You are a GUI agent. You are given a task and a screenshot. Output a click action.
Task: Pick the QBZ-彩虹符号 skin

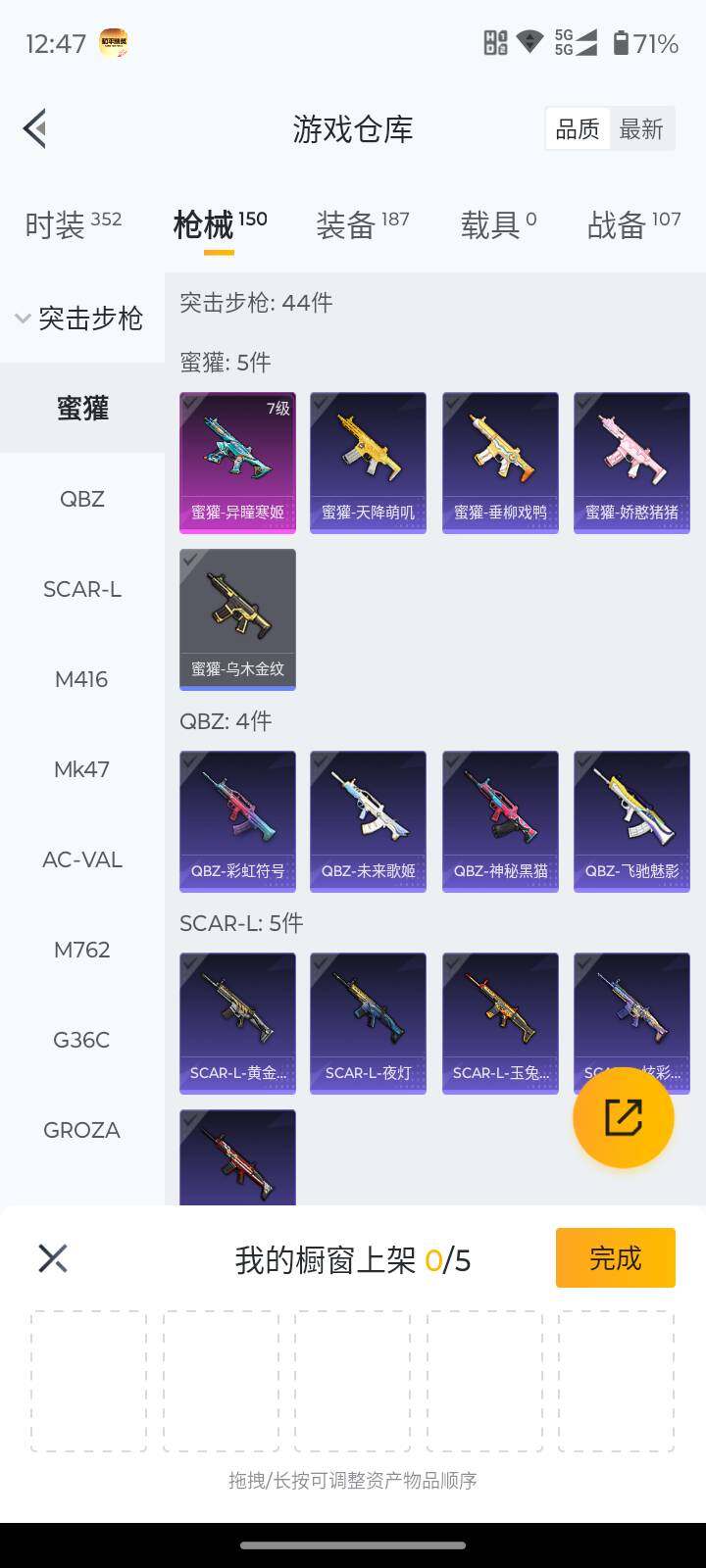coord(237,821)
